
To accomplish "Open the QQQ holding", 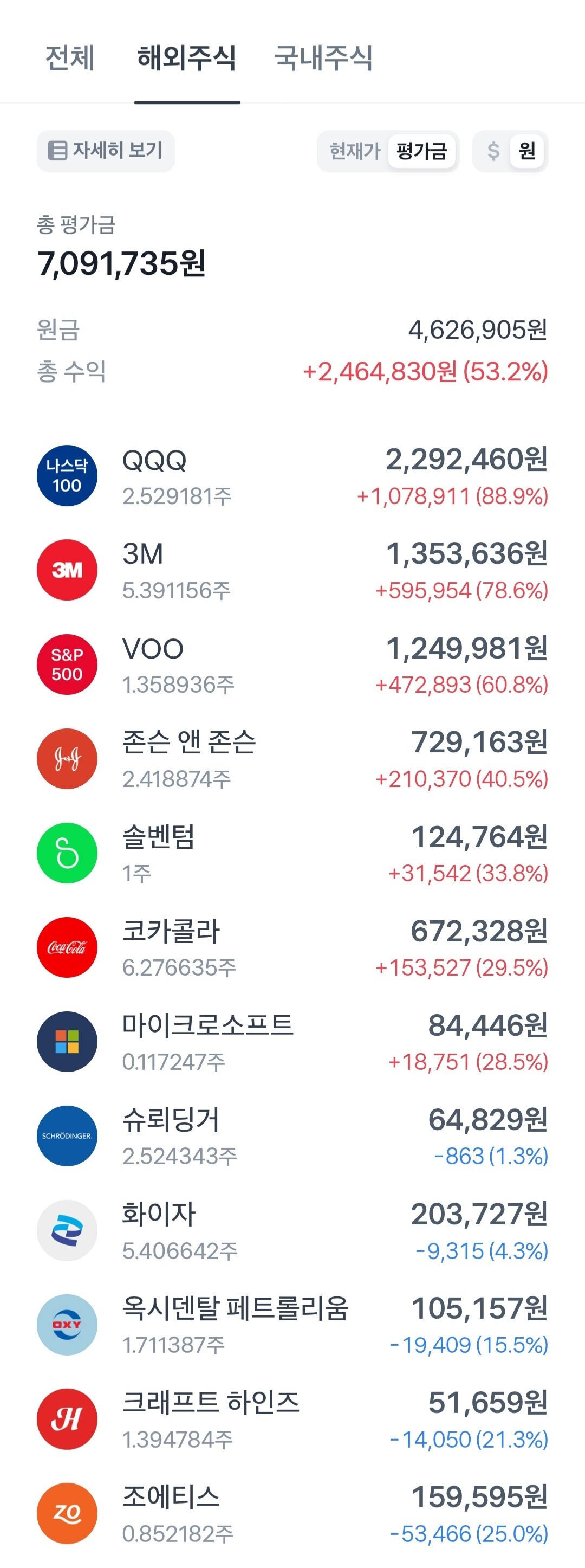I will click(292, 476).
